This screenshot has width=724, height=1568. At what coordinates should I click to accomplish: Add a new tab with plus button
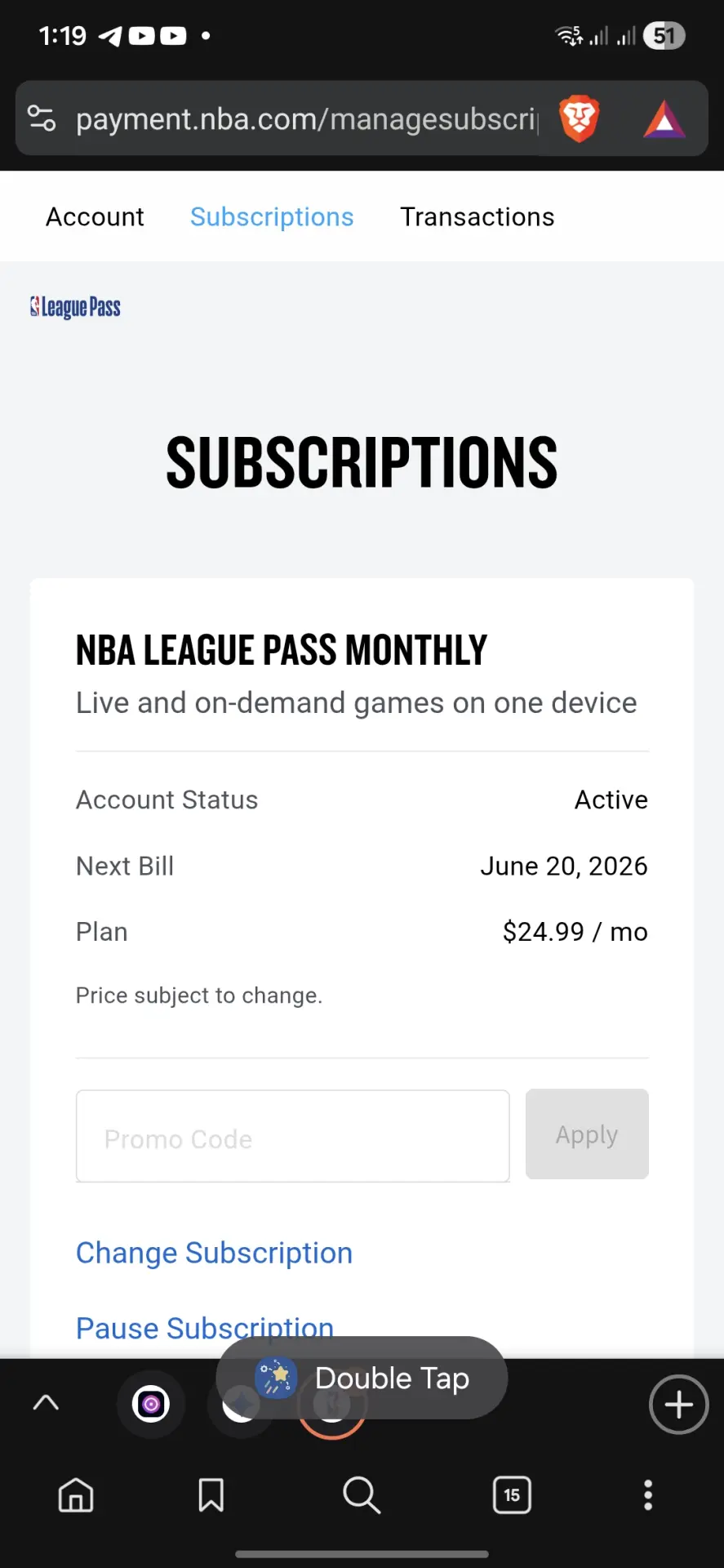[x=678, y=1405]
